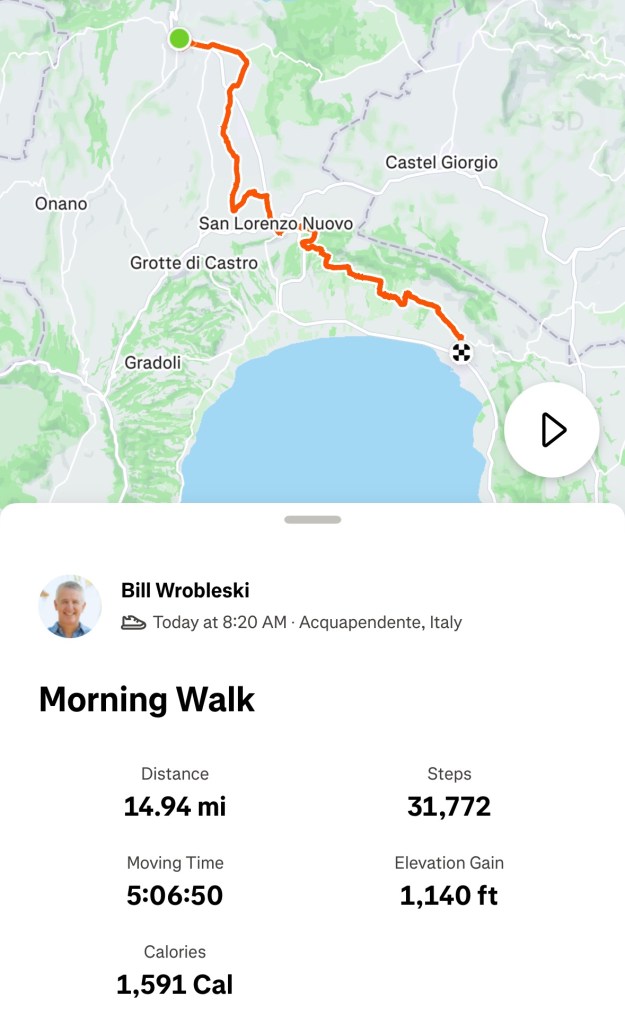Tap the sheet drag handle
This screenshot has height=1024, width=625.
pos(312,520)
